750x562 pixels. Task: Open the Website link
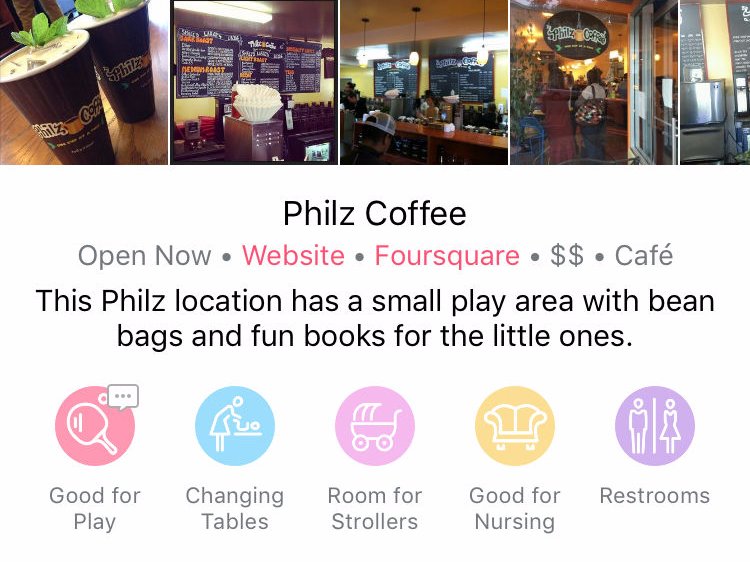tap(293, 255)
